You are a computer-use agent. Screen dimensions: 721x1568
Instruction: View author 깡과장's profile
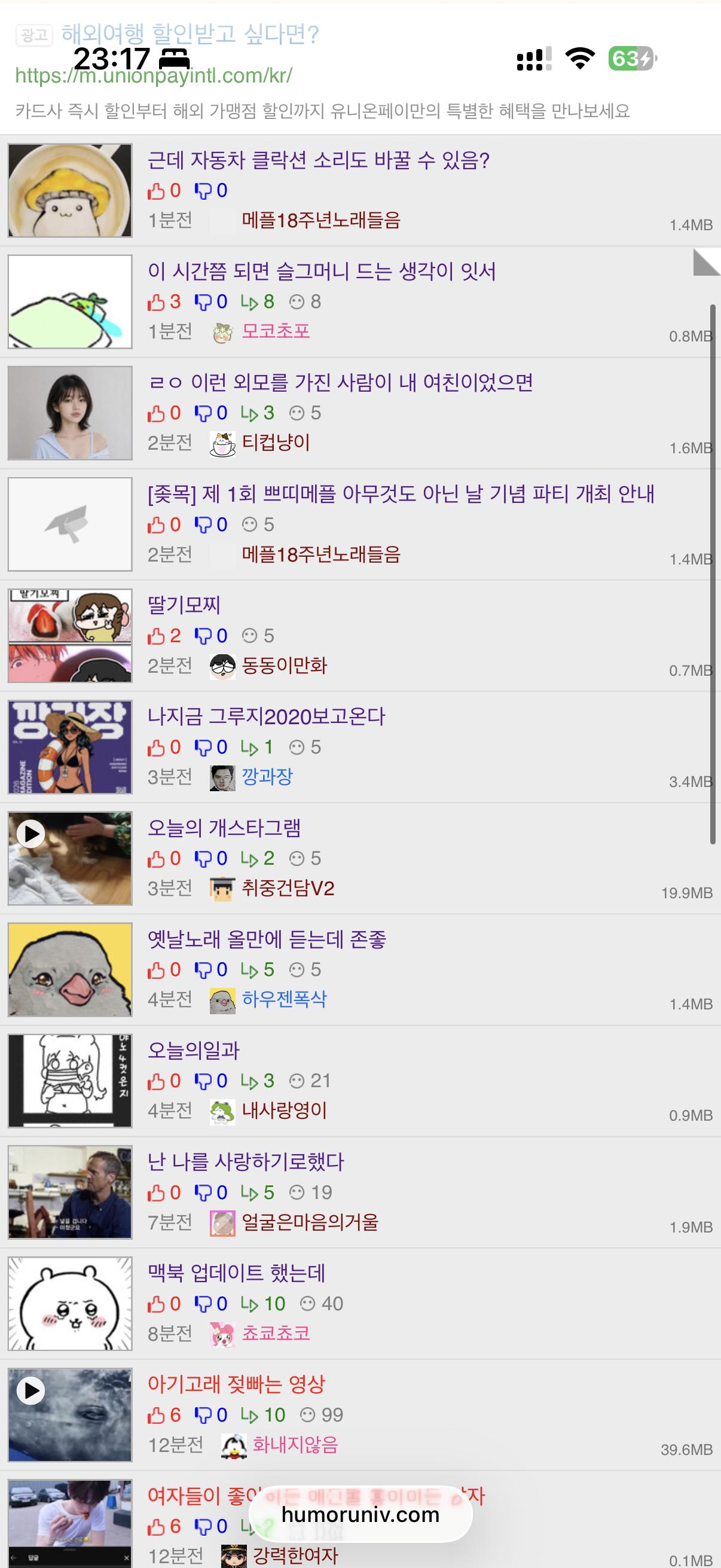click(x=267, y=777)
